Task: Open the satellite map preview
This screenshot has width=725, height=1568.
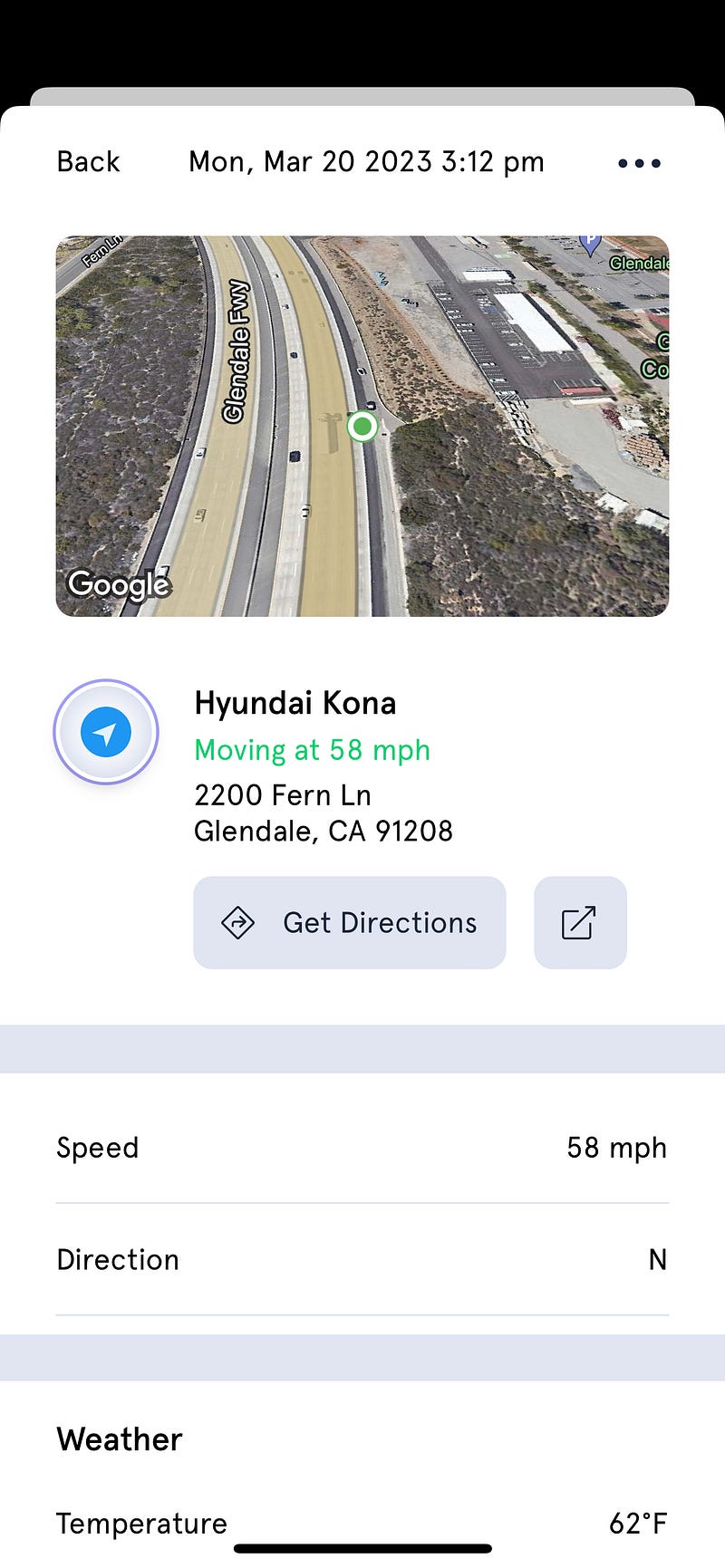Action: pos(362,426)
